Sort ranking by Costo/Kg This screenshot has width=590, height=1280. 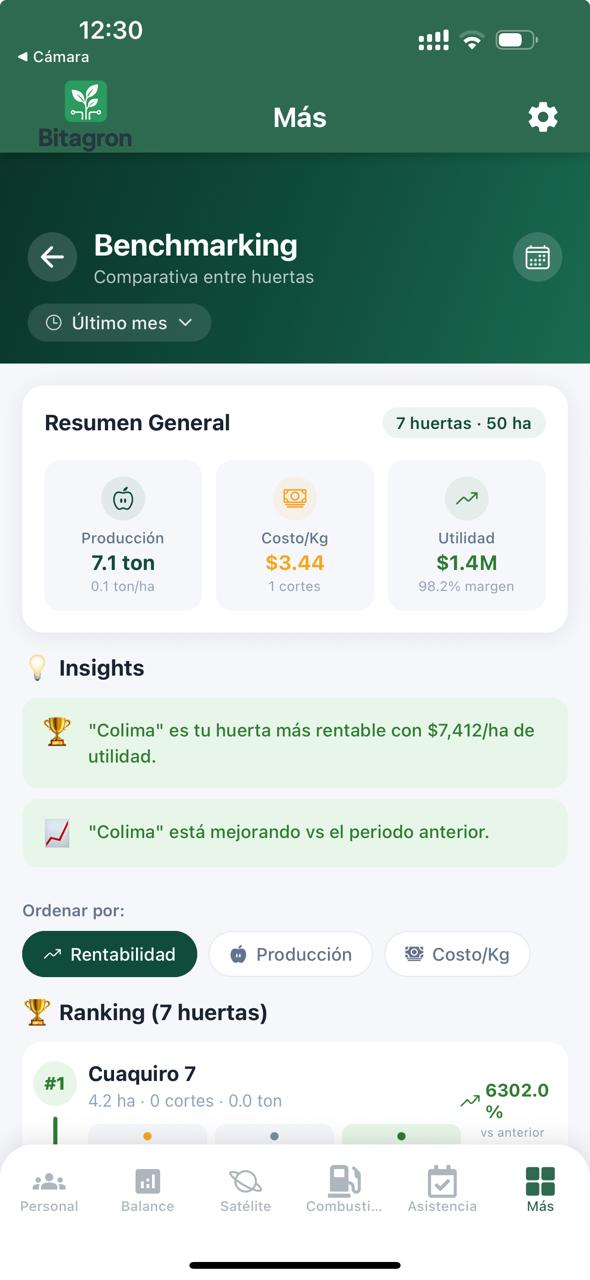click(457, 954)
